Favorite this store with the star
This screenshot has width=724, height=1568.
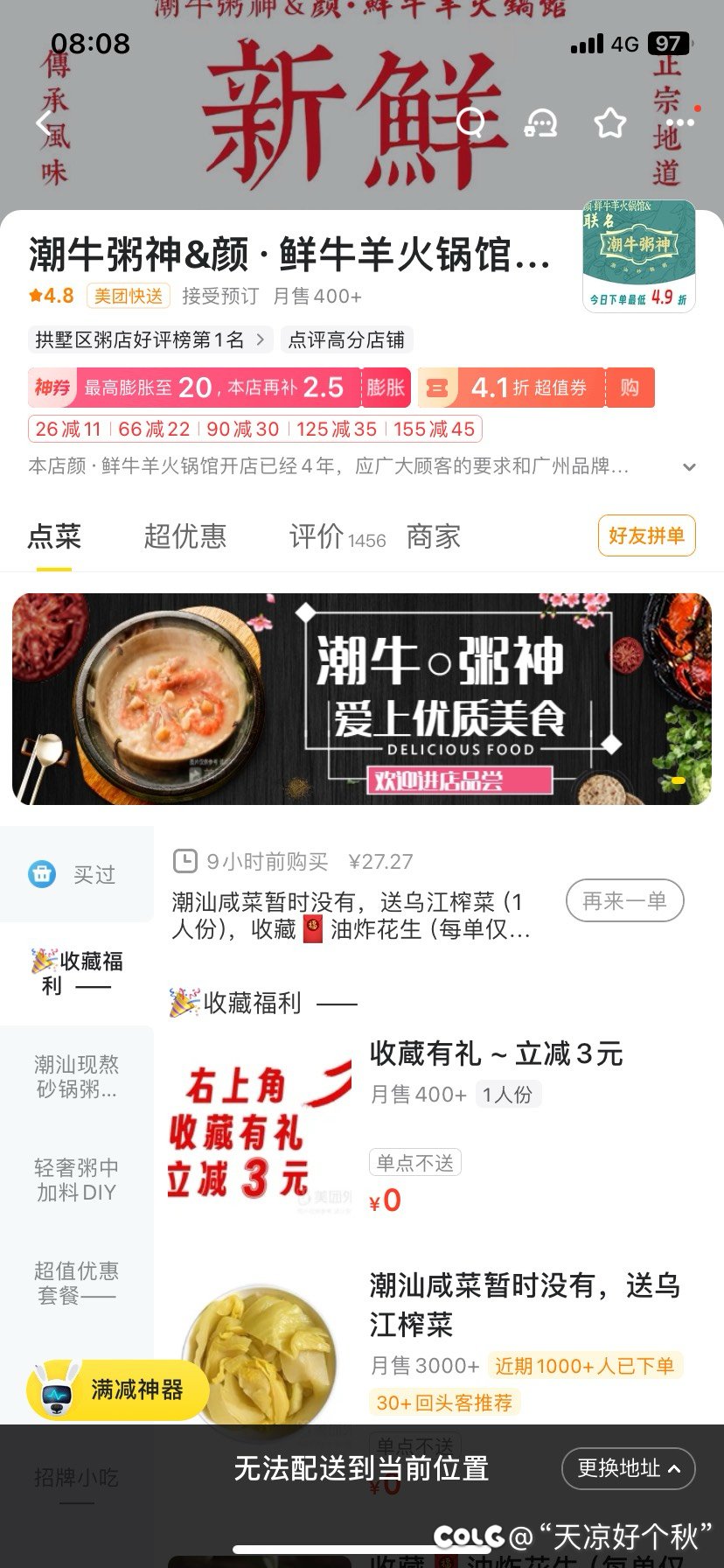(x=609, y=122)
